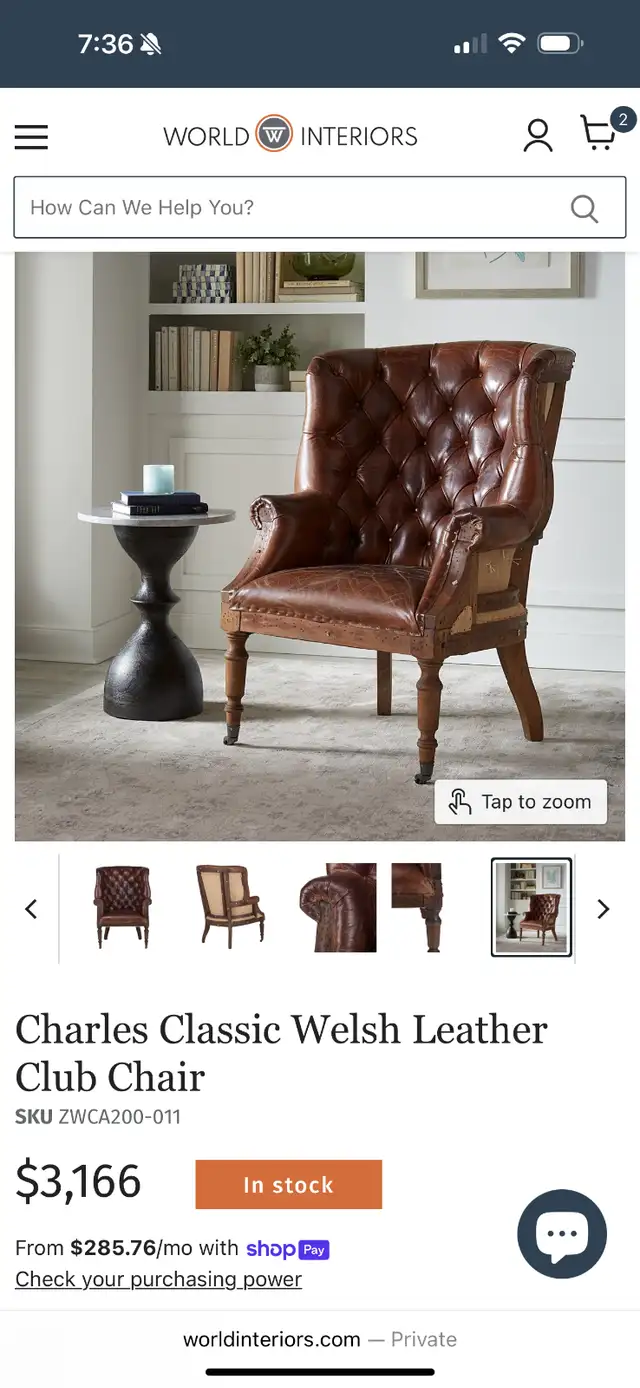
Task: View the shopping cart
Action: (x=604, y=131)
